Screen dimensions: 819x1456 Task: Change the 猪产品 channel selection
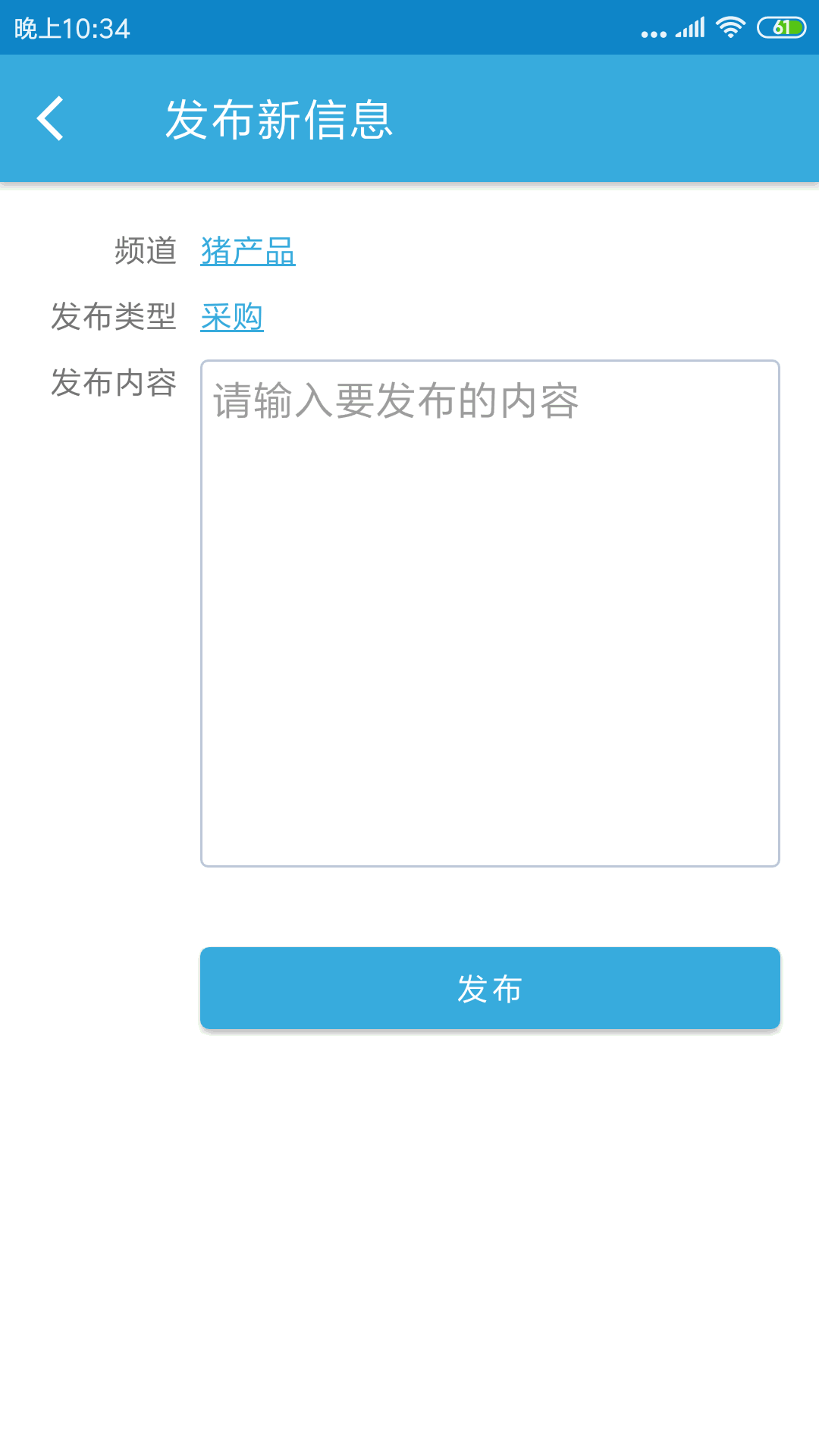[247, 251]
